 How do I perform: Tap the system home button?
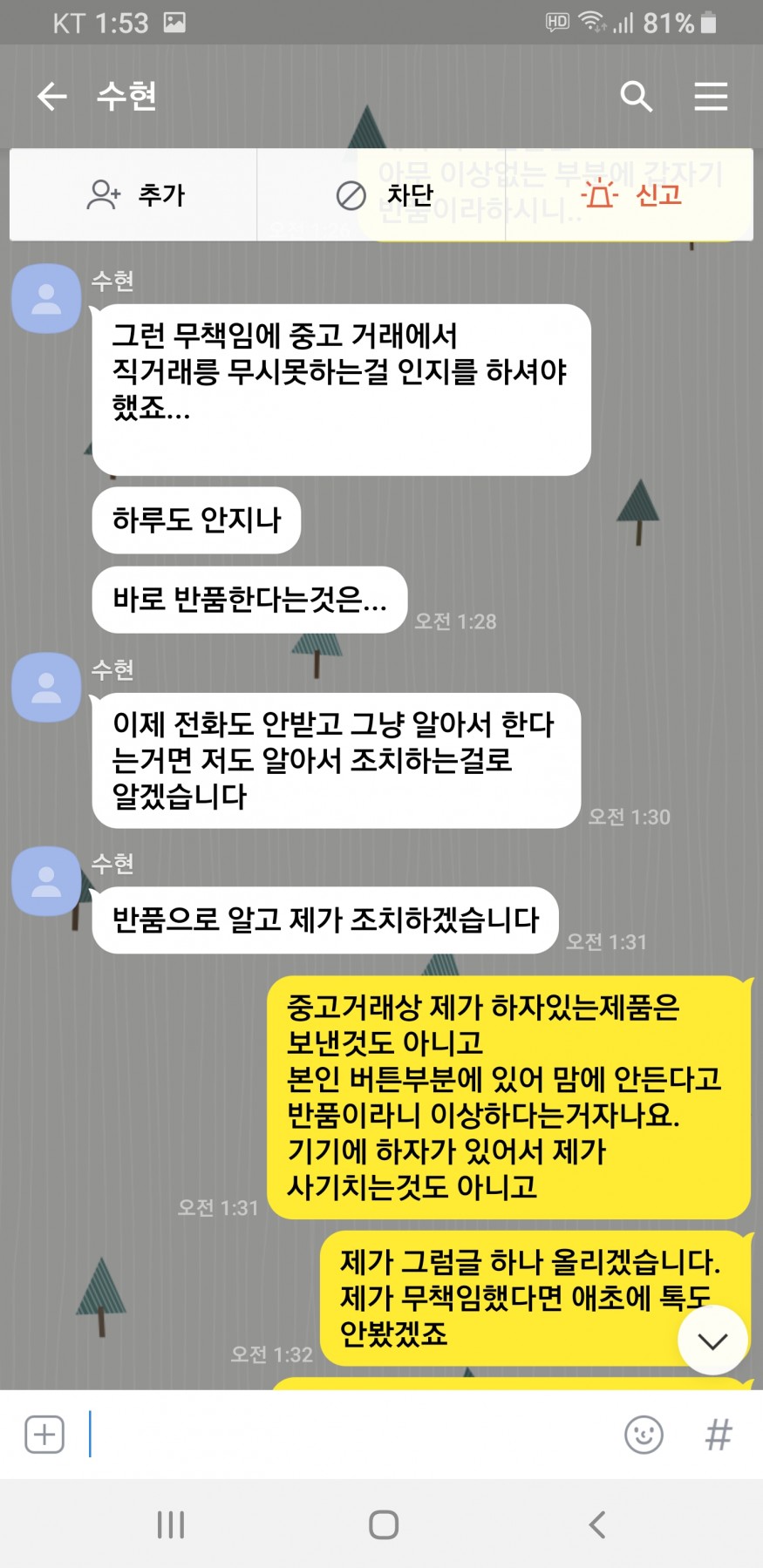pyautogui.click(x=383, y=1524)
